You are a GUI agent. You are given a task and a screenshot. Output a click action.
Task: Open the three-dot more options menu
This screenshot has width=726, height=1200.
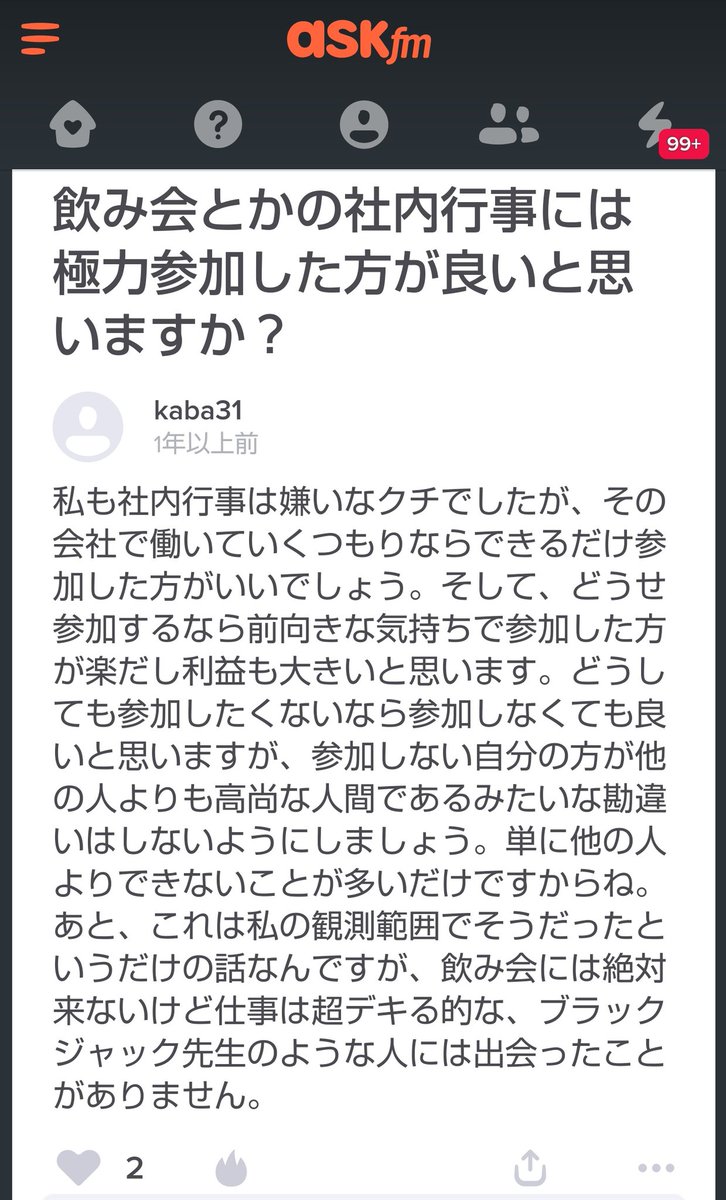coord(653,1165)
